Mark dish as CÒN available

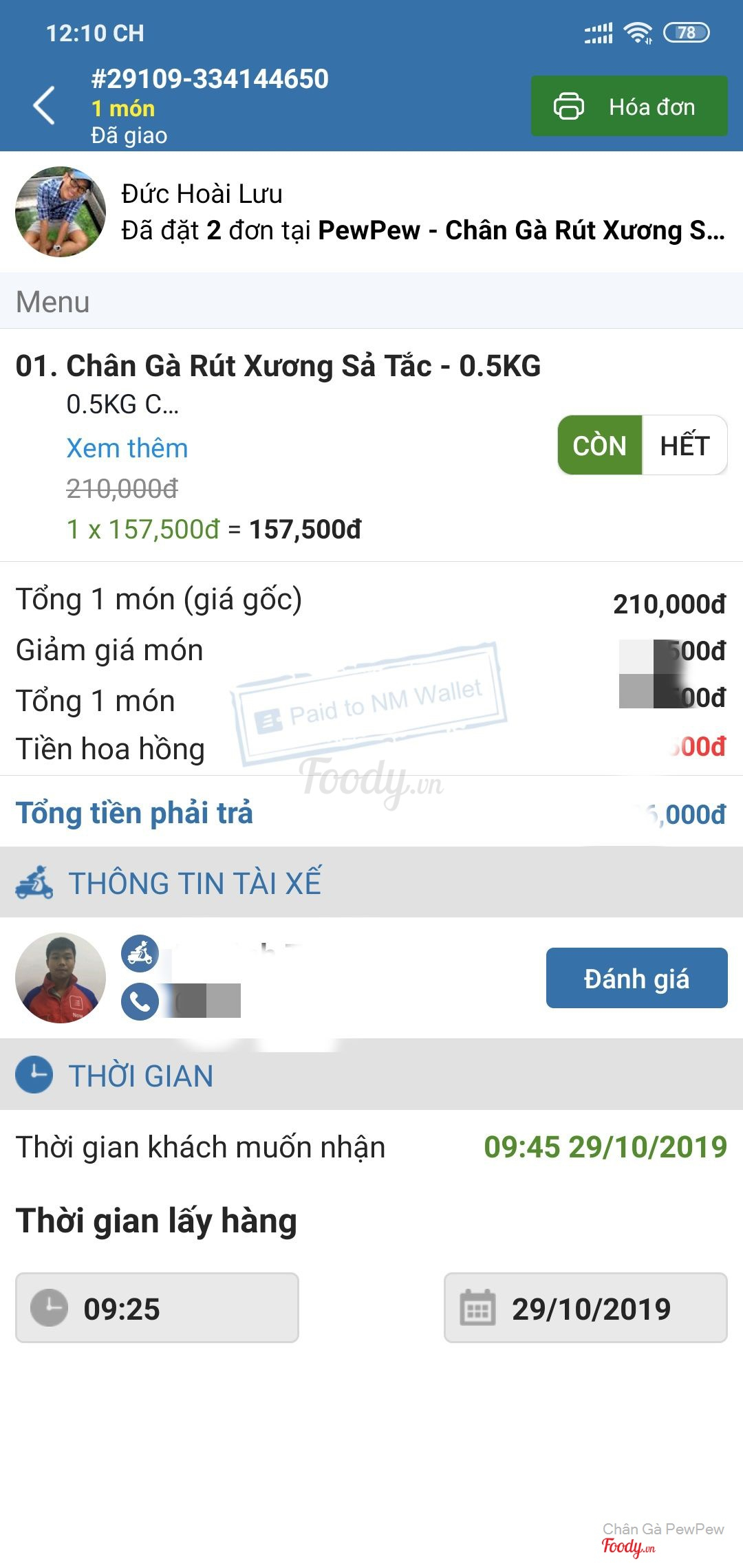(599, 446)
